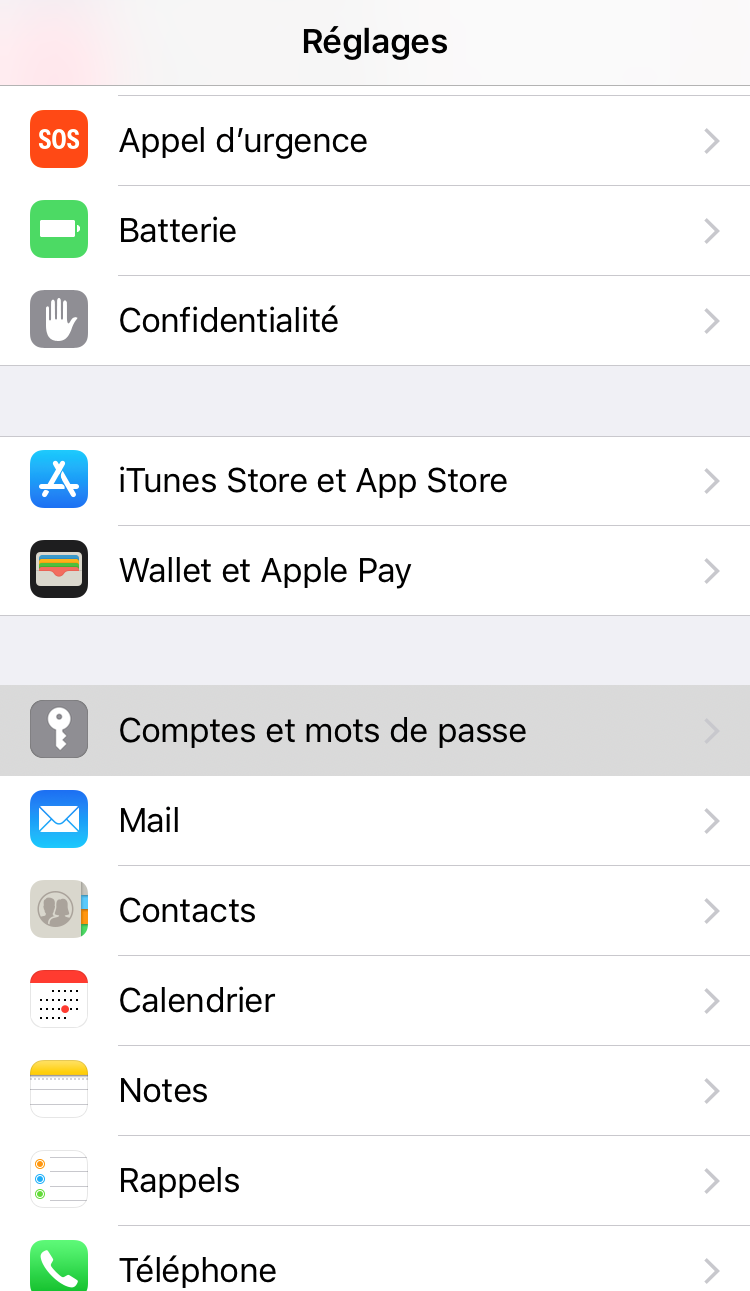750x1291 pixels.
Task: Open the Confidentialité disclosure arrow
Action: pyautogui.click(x=711, y=321)
